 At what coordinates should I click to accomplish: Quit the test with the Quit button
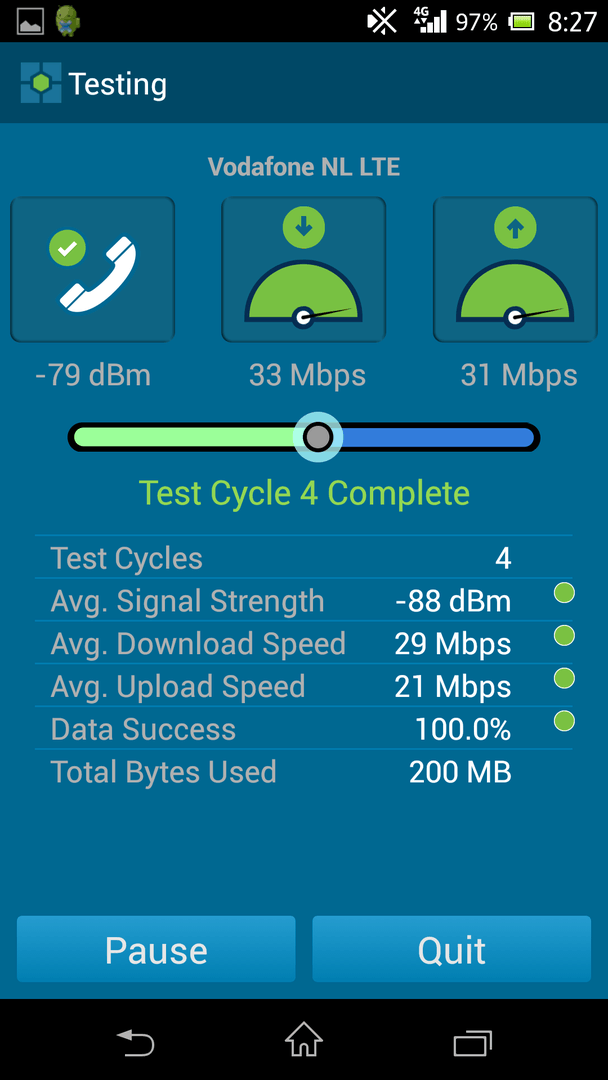[451, 949]
